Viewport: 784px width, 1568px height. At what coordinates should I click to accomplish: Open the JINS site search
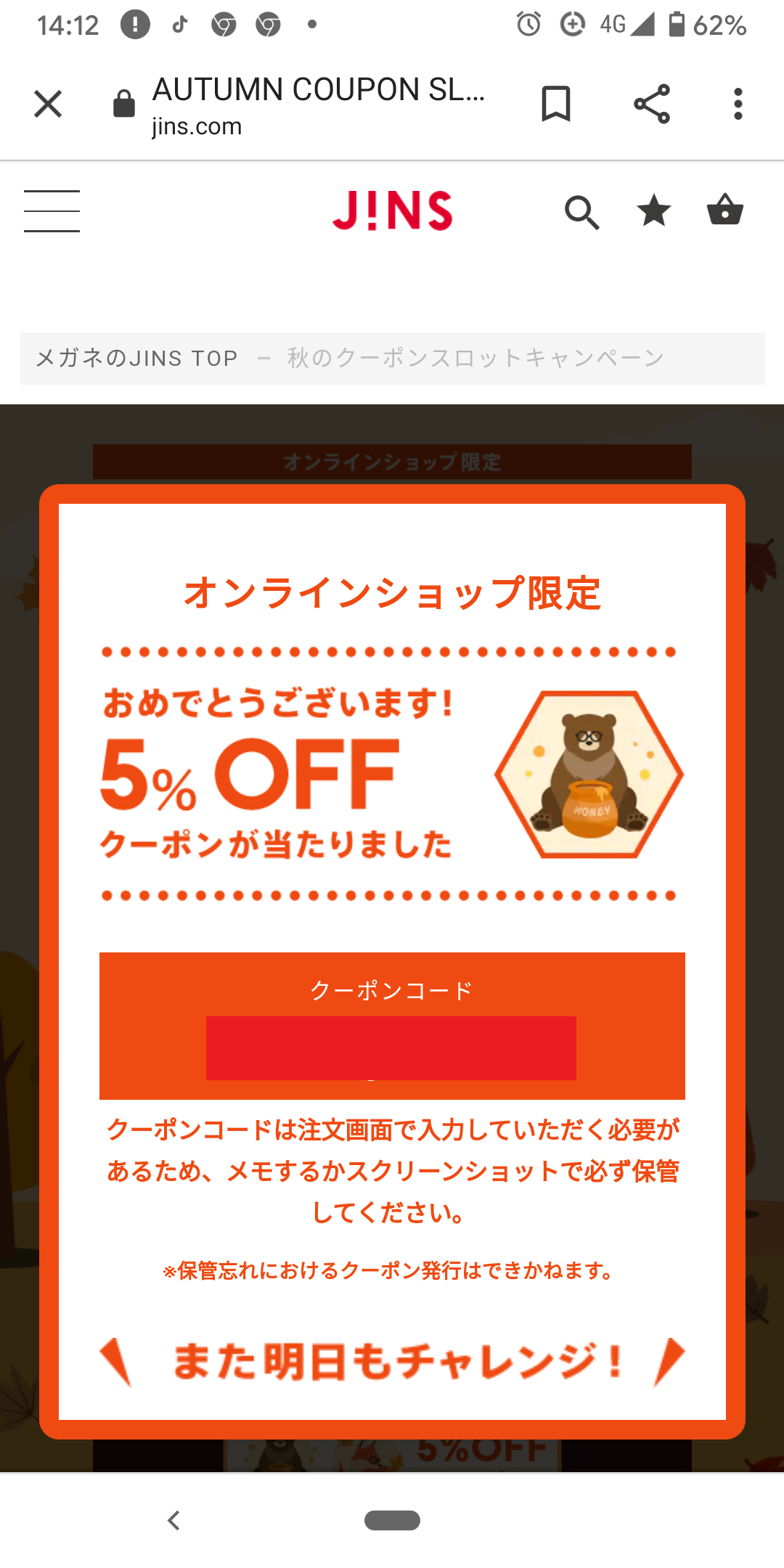[582, 212]
